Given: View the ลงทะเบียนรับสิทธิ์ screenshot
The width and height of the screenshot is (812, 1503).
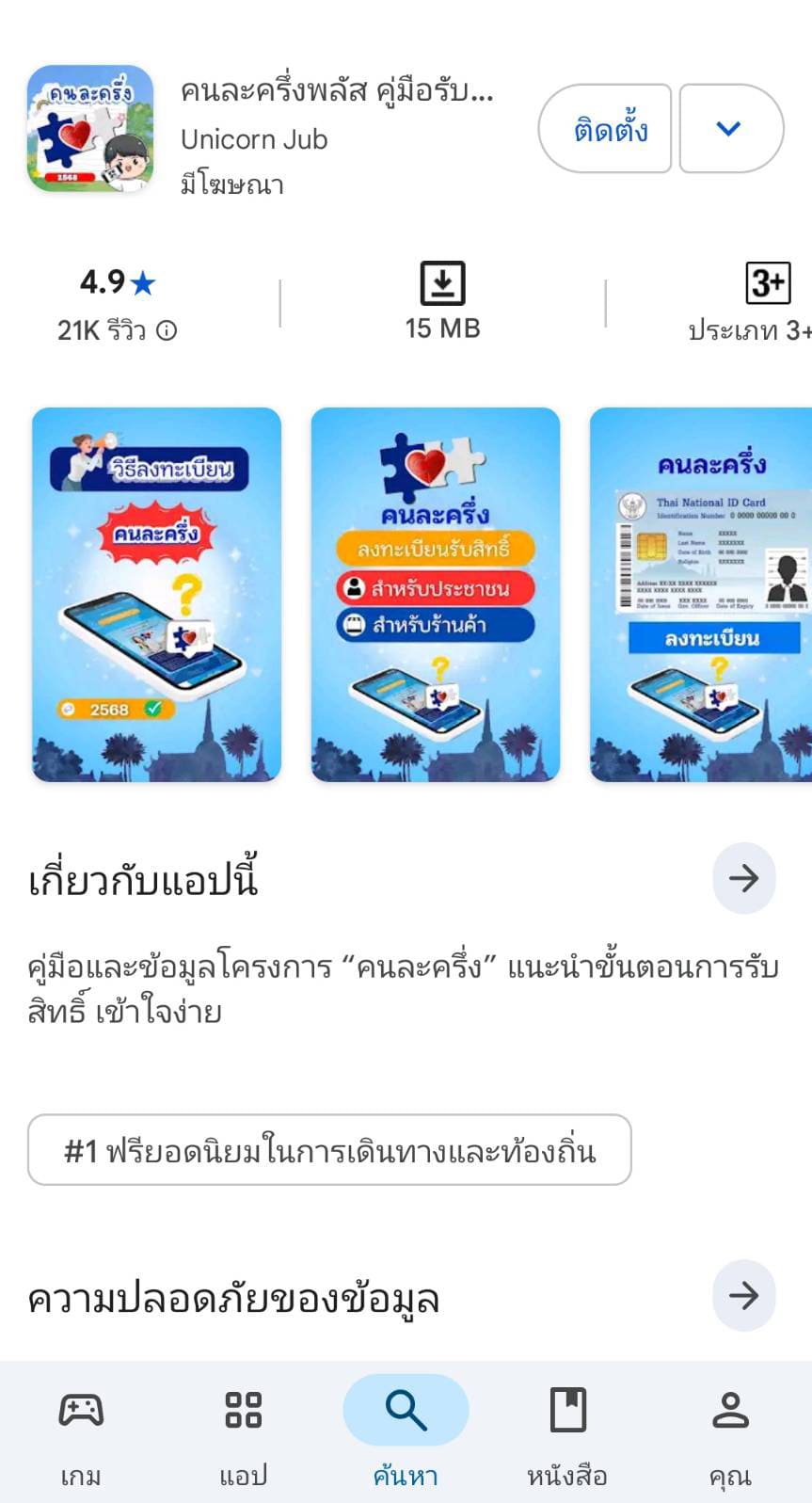Looking at the screenshot, I should tap(436, 594).
